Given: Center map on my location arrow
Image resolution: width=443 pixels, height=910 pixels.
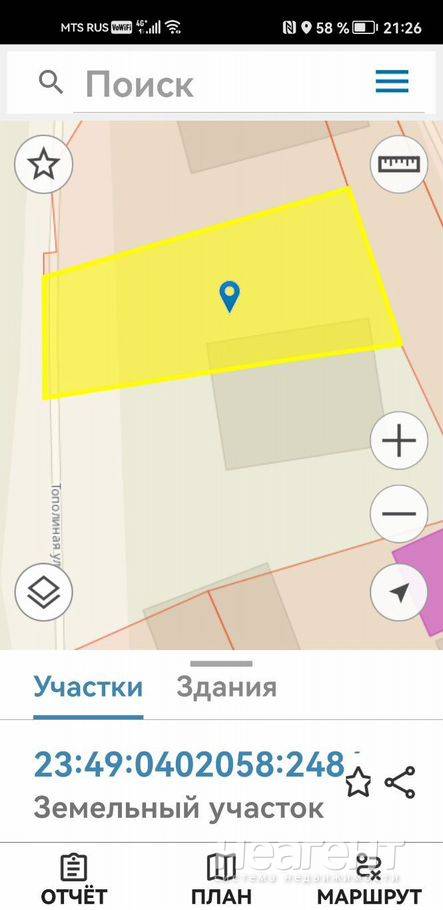Looking at the screenshot, I should tap(399, 592).
